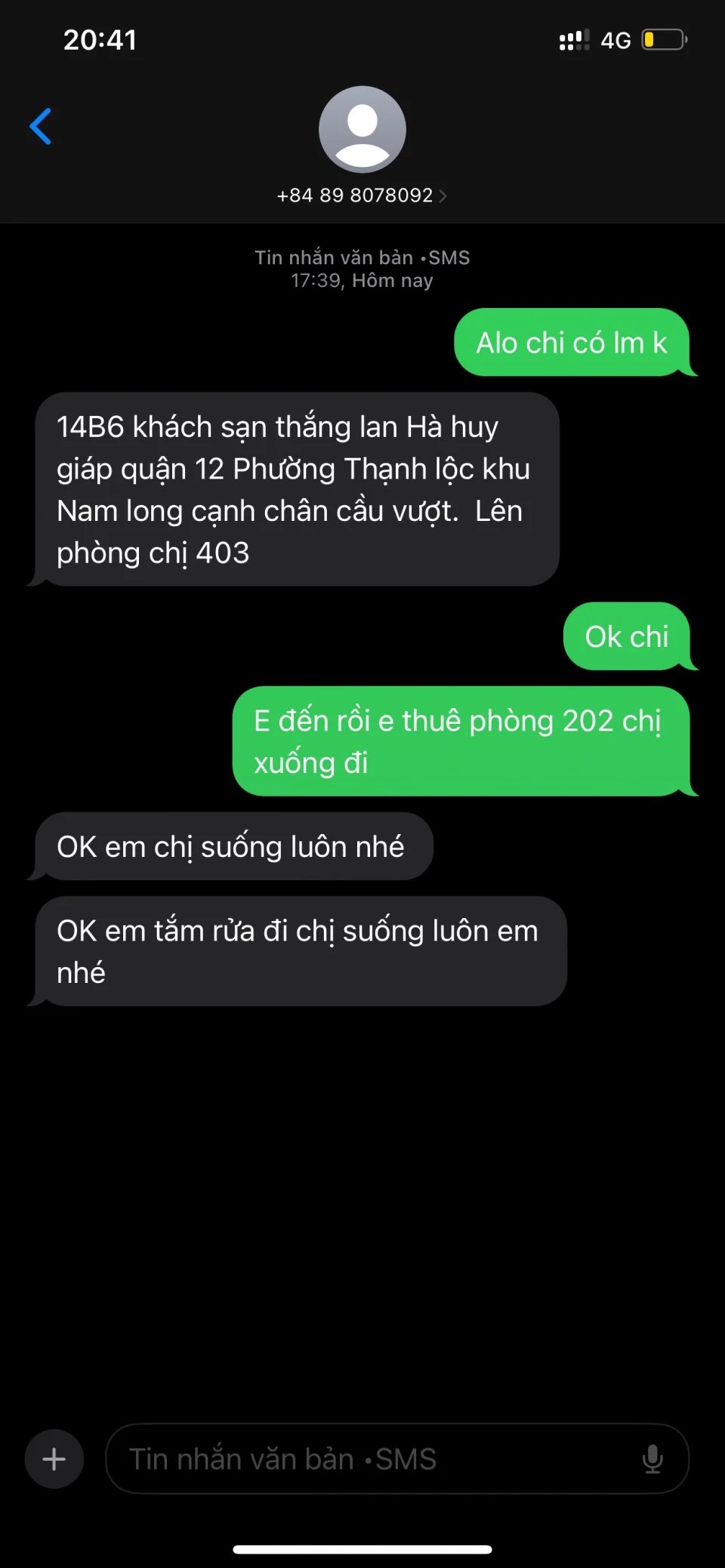Image resolution: width=725 pixels, height=1568 pixels.
Task: Go back to the messages list
Action: pyautogui.click(x=41, y=126)
